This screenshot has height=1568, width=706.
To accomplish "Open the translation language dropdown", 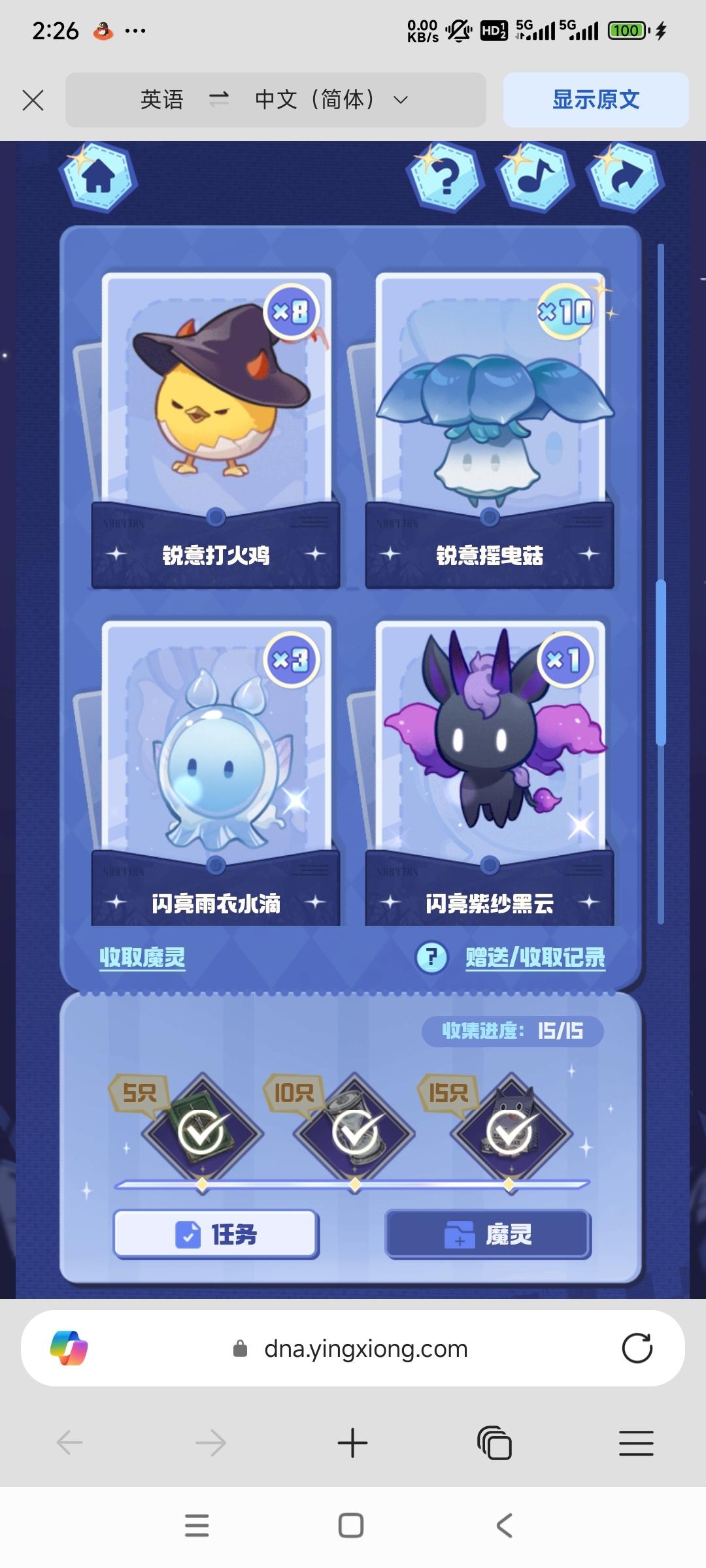I will pyautogui.click(x=401, y=100).
